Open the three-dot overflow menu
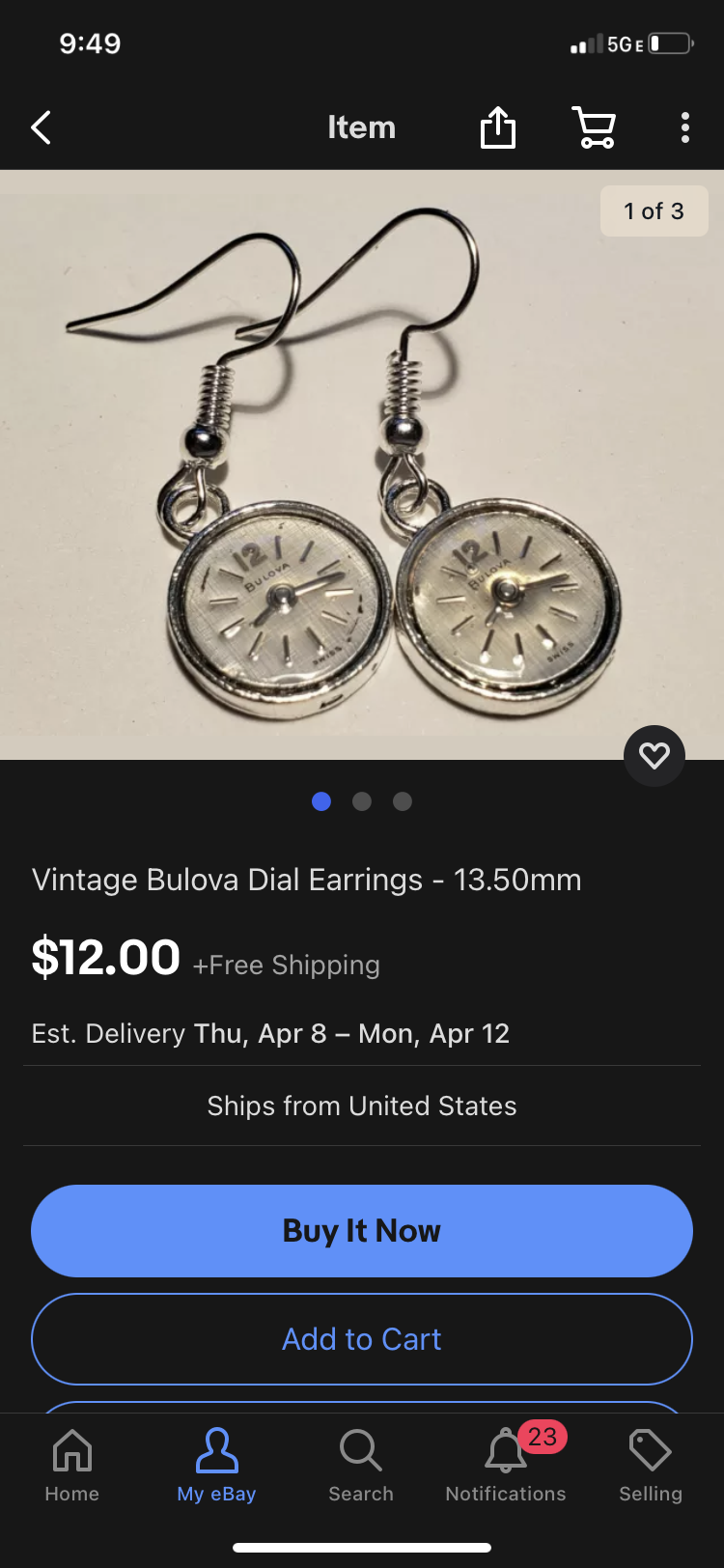This screenshot has height=1568, width=724. 684,127
